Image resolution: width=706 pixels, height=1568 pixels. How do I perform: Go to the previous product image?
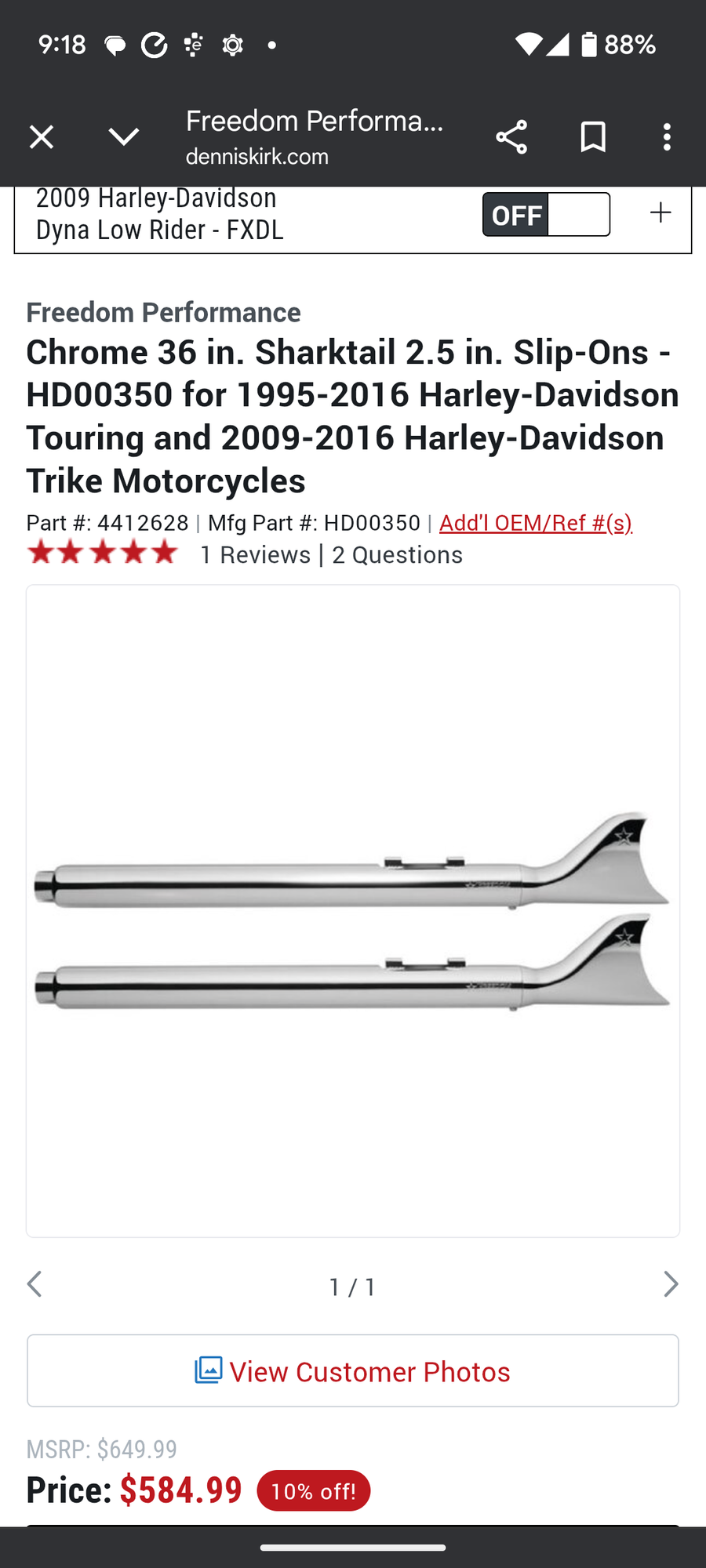[35, 1284]
